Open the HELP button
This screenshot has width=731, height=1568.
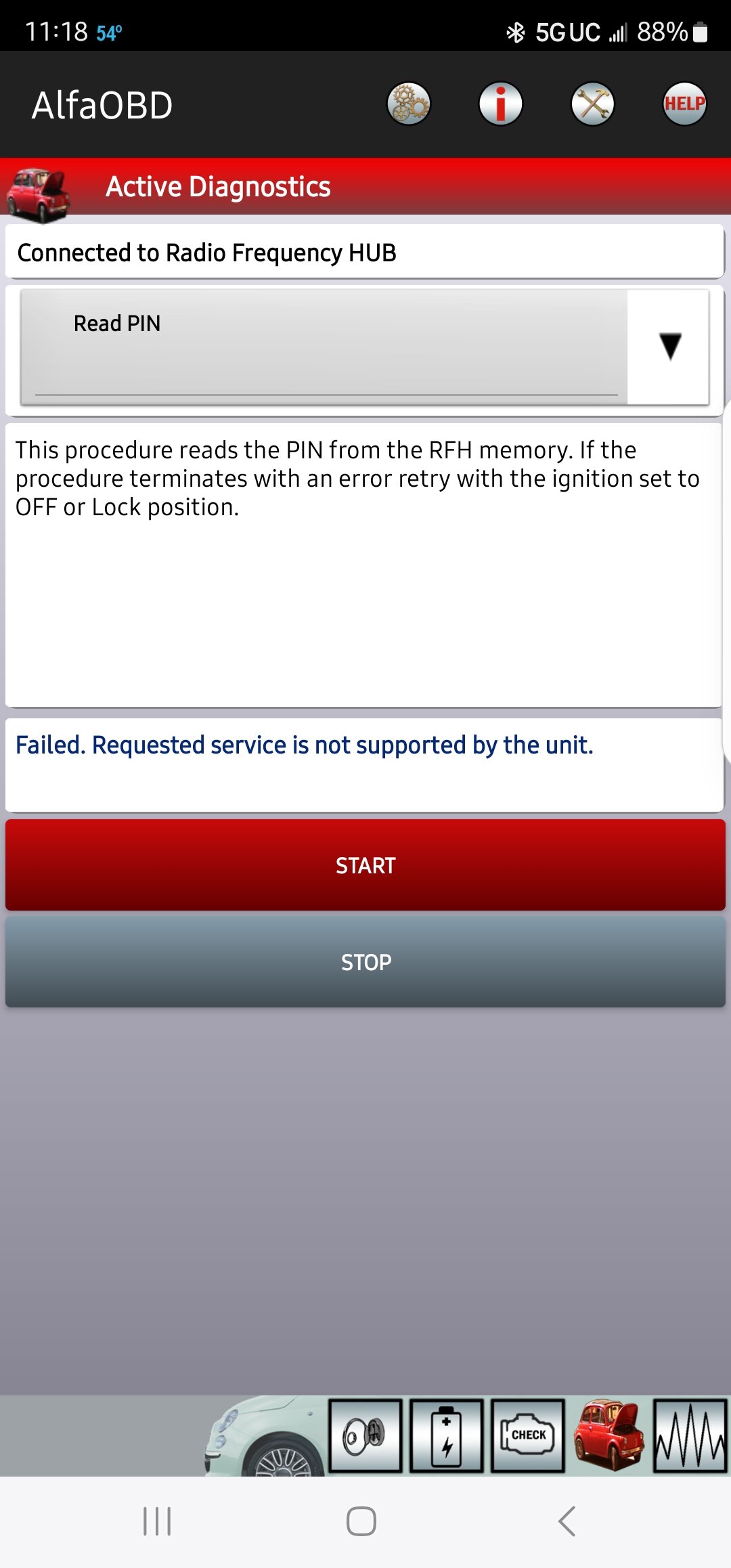[684, 104]
